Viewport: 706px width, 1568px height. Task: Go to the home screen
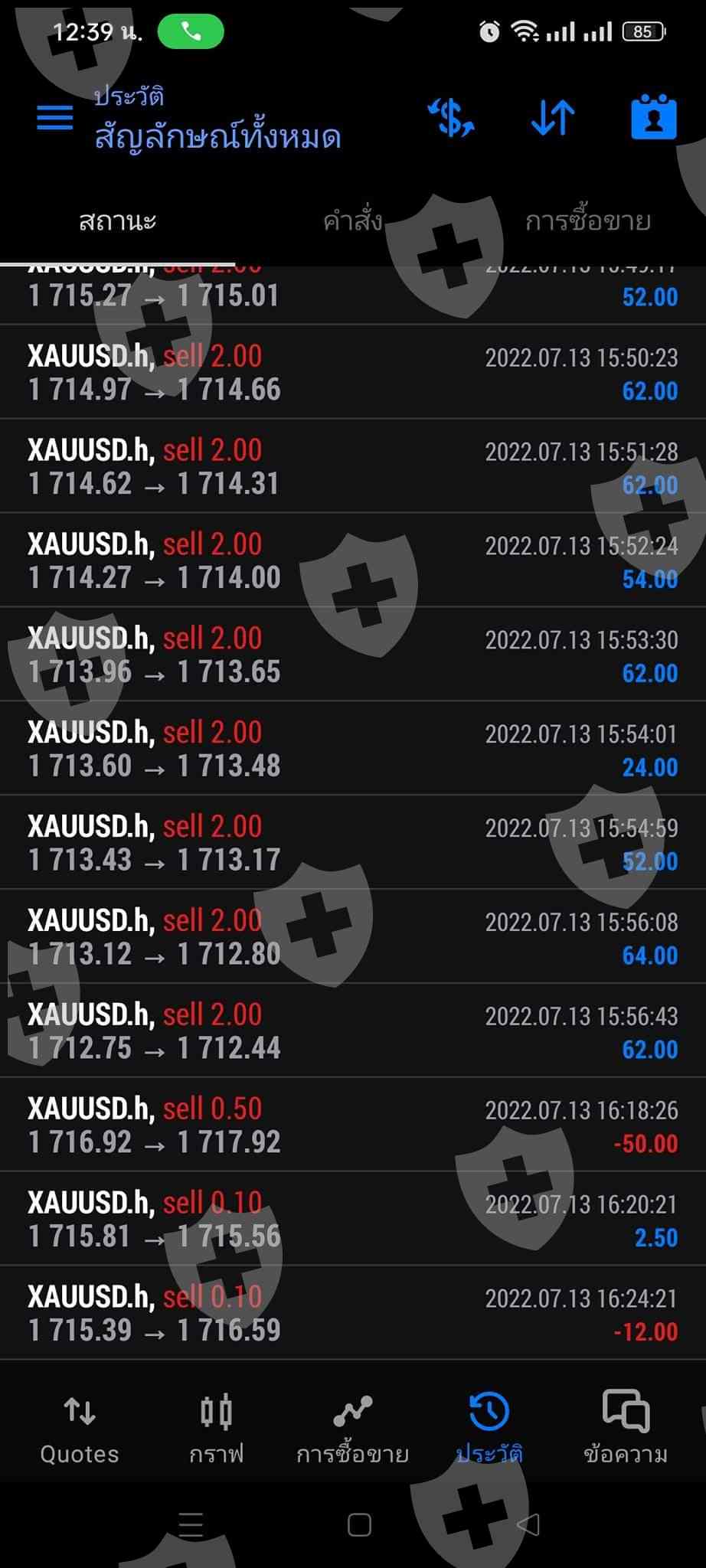[x=359, y=1524]
